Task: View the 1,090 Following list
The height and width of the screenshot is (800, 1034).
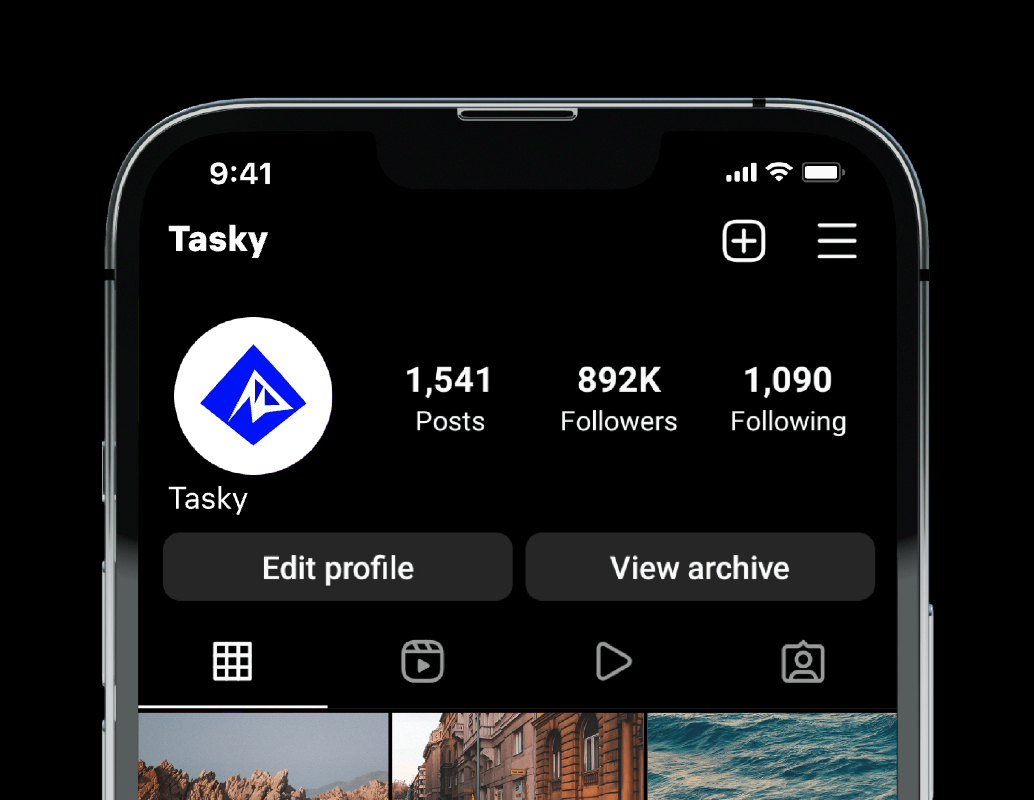Action: (788, 398)
